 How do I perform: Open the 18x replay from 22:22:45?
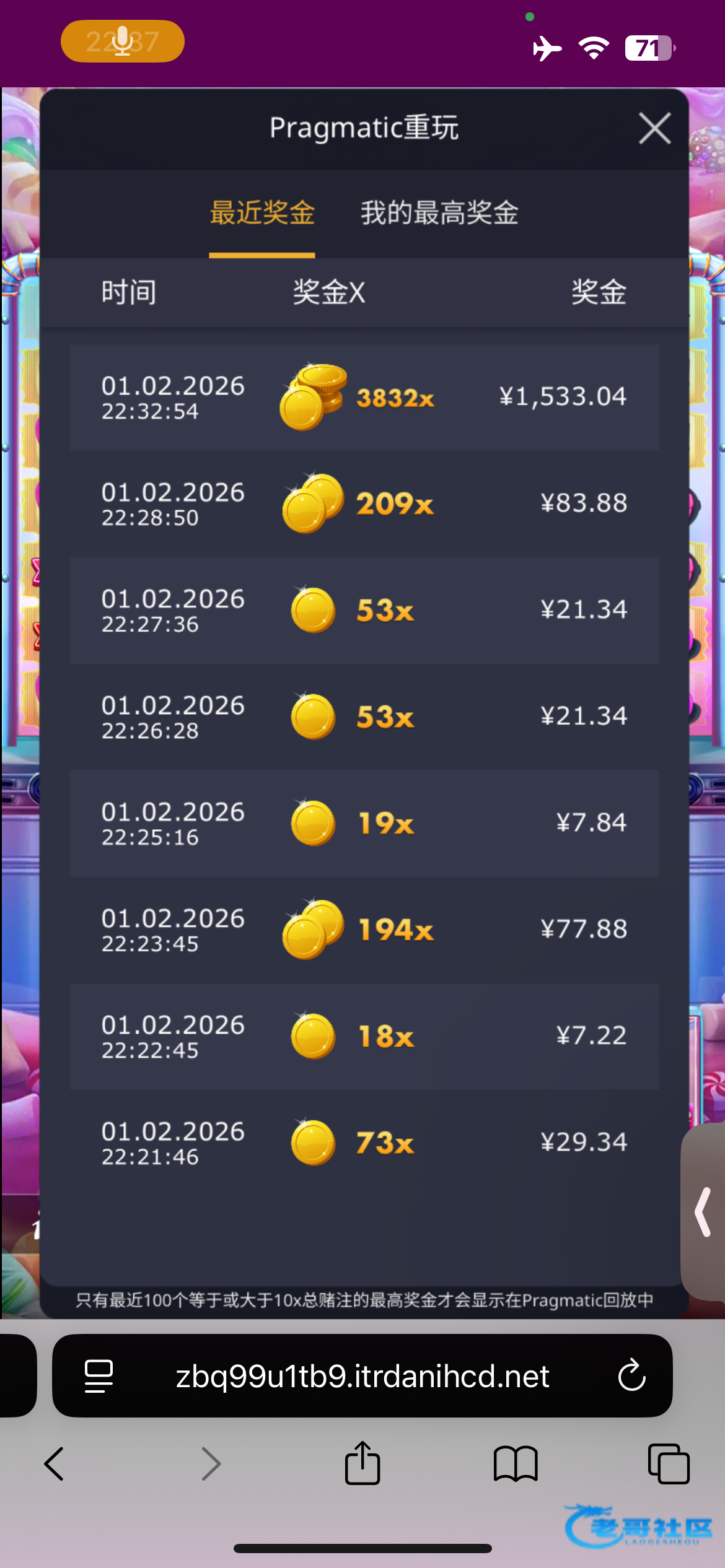coord(364,1036)
